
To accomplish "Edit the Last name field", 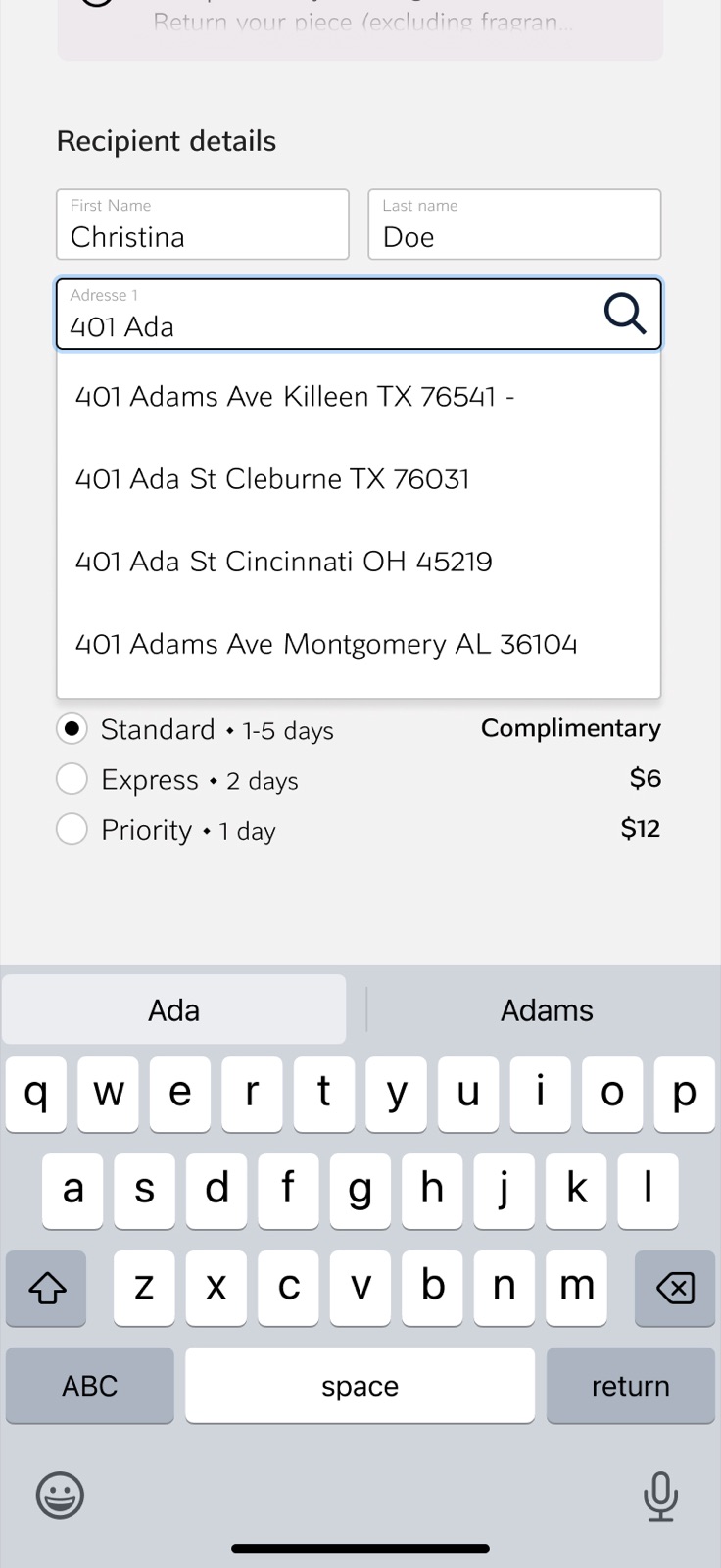I will 514,224.
